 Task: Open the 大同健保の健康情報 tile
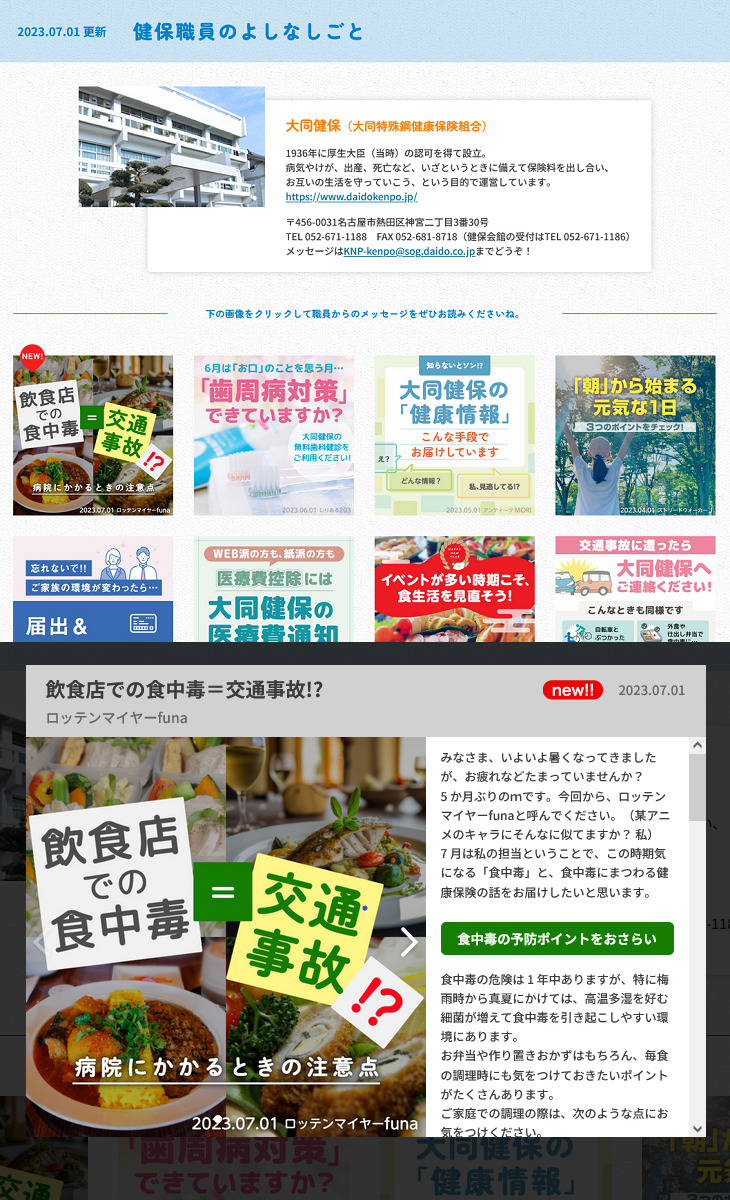point(454,435)
